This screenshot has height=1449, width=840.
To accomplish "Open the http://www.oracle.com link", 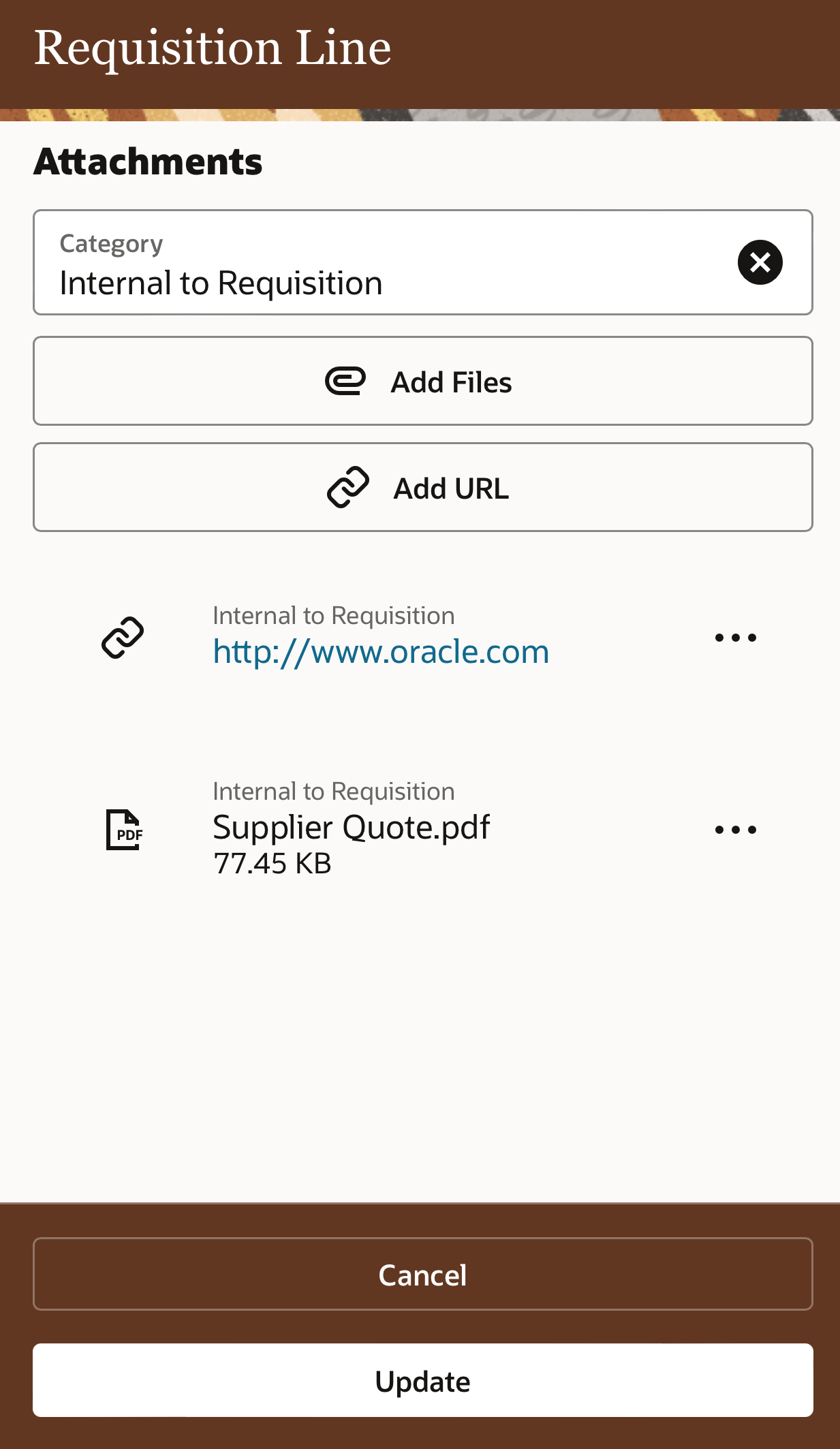I will [x=381, y=652].
